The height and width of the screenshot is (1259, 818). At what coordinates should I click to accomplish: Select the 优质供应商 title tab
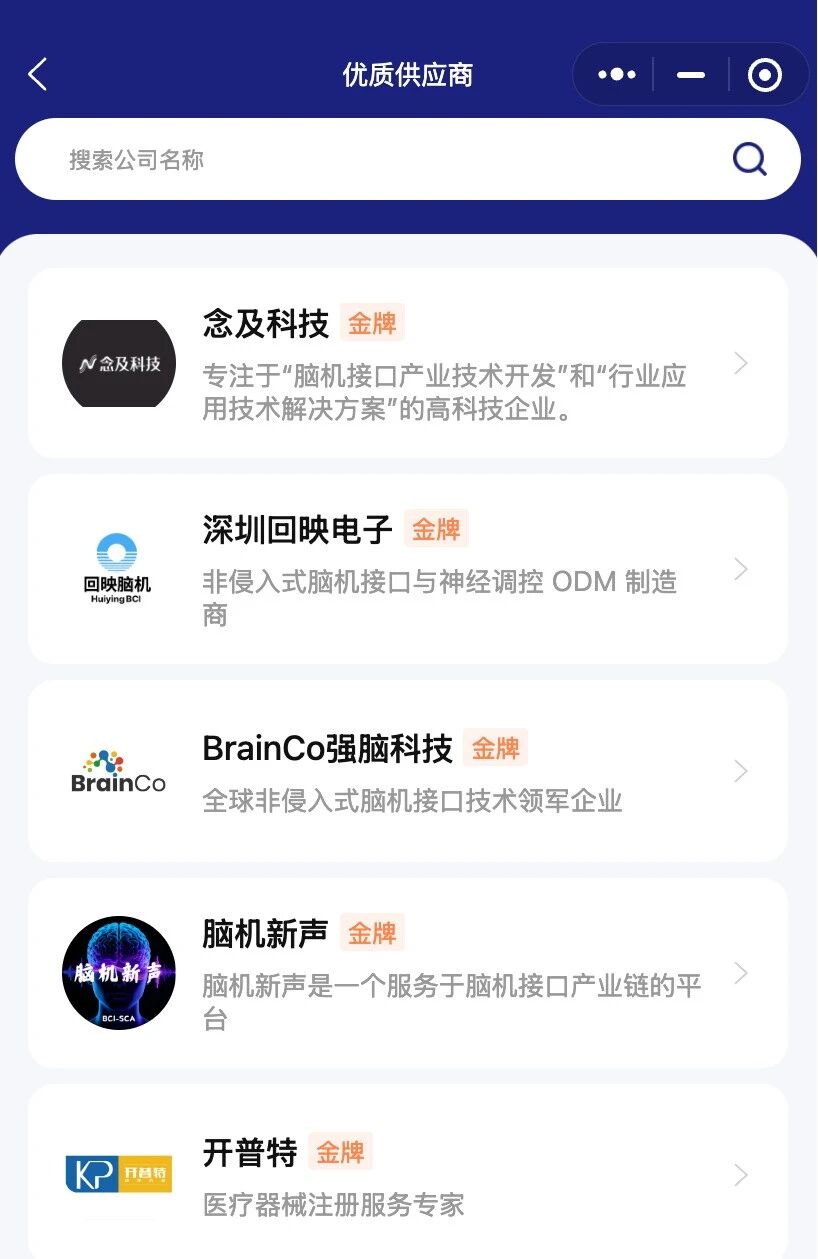pyautogui.click(x=409, y=74)
